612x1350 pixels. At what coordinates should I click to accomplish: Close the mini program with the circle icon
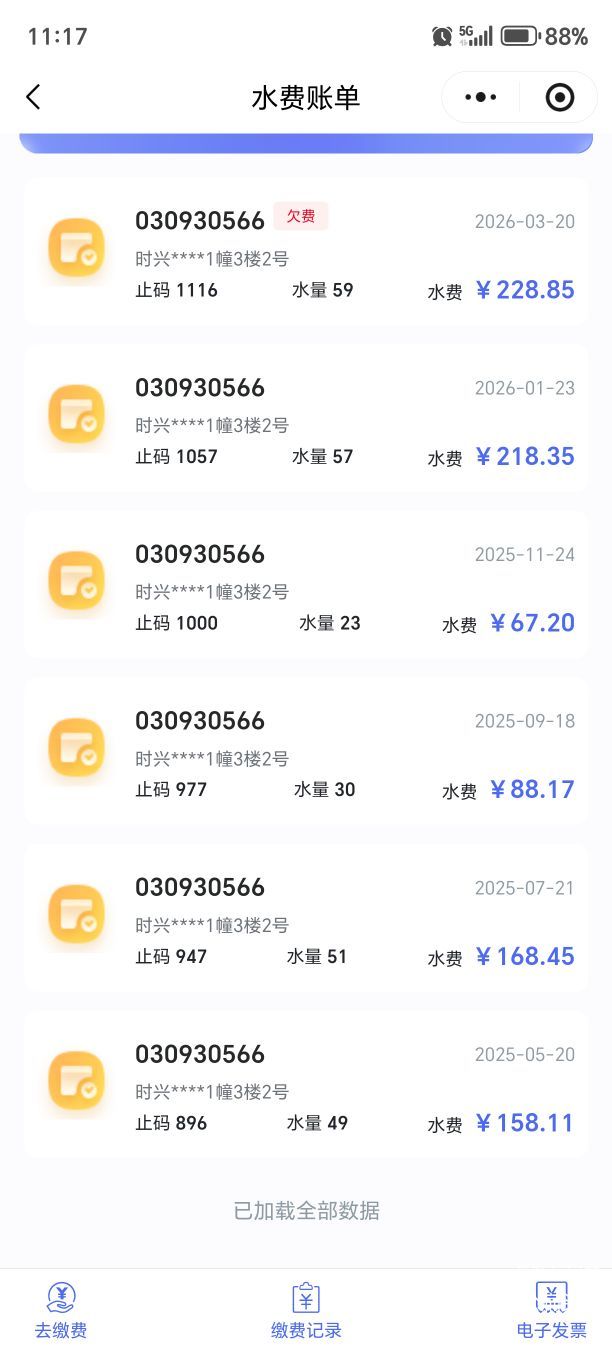(559, 97)
